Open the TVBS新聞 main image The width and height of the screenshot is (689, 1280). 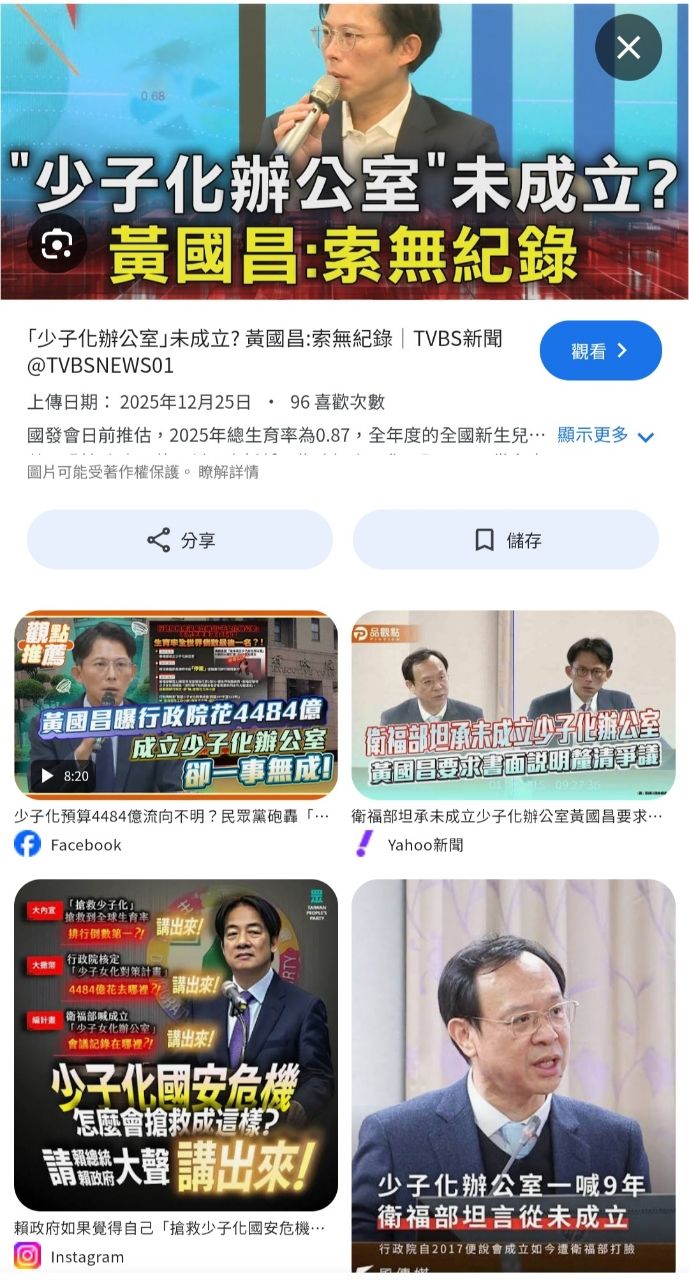click(x=344, y=150)
